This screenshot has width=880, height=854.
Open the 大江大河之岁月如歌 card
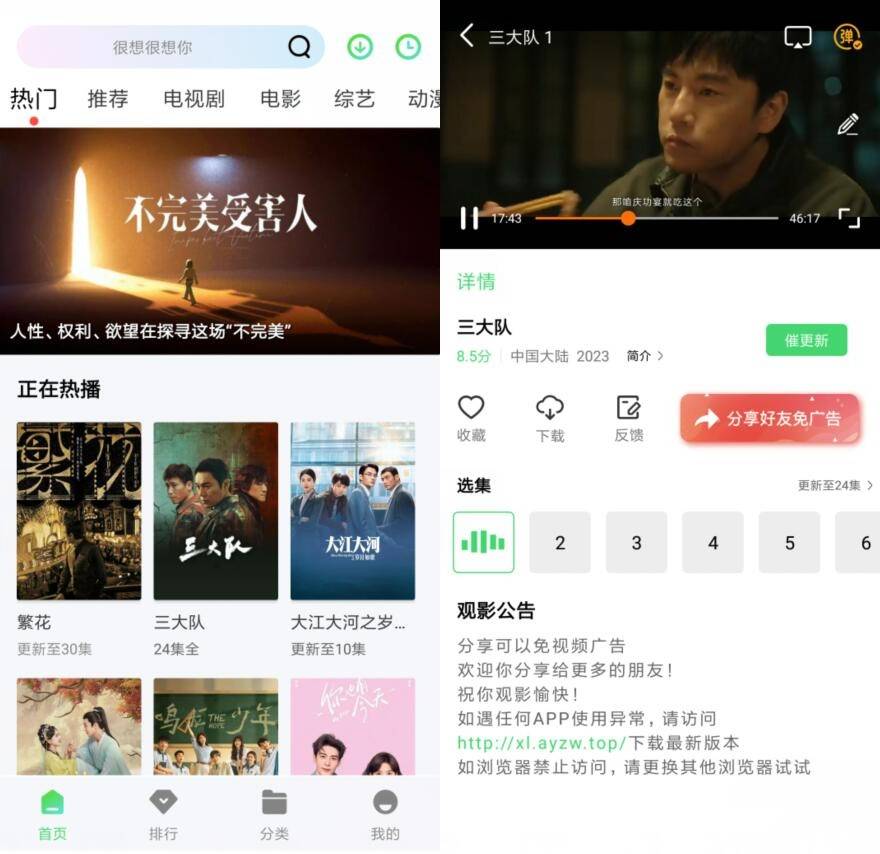pyautogui.click(x=352, y=511)
